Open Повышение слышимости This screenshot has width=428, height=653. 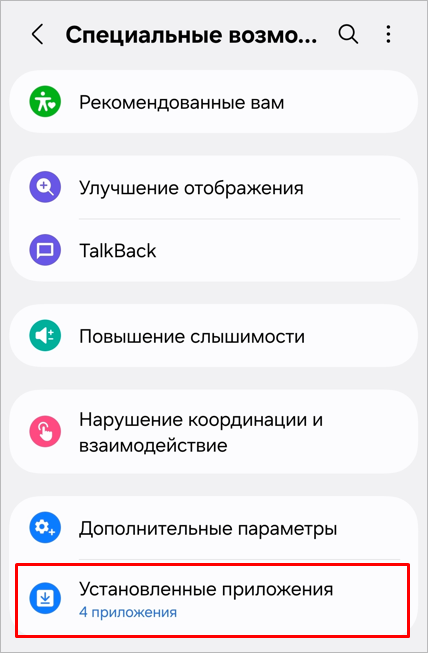pos(214,336)
